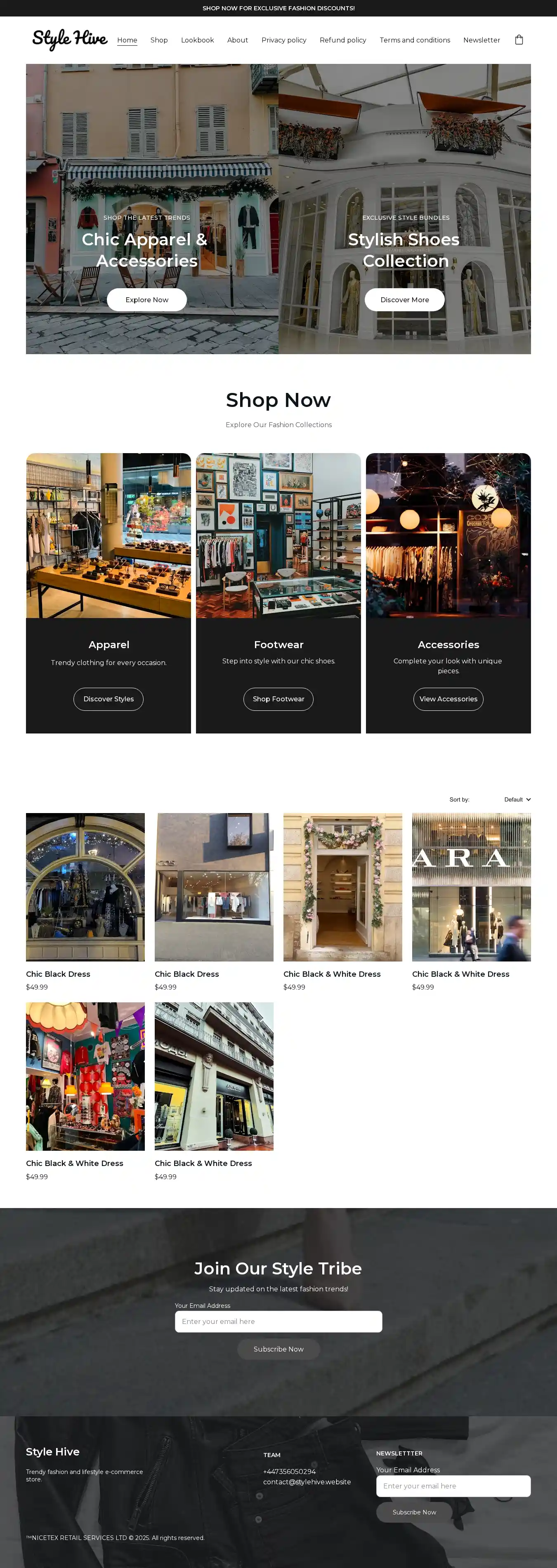Viewport: 557px width, 1568px height.
Task: Tap Discover Styles under Apparel
Action: (109, 699)
